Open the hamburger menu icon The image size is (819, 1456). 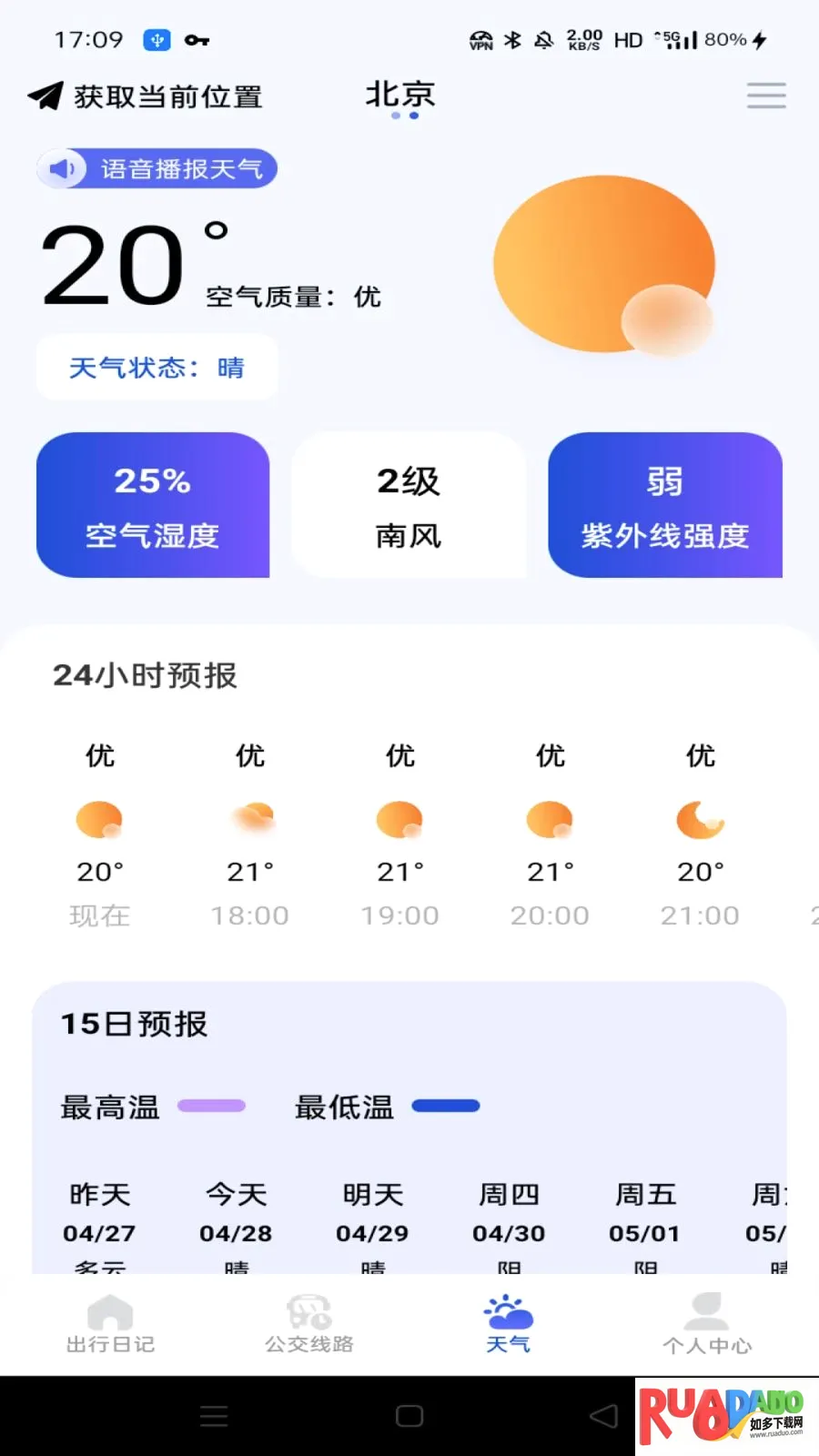click(766, 96)
